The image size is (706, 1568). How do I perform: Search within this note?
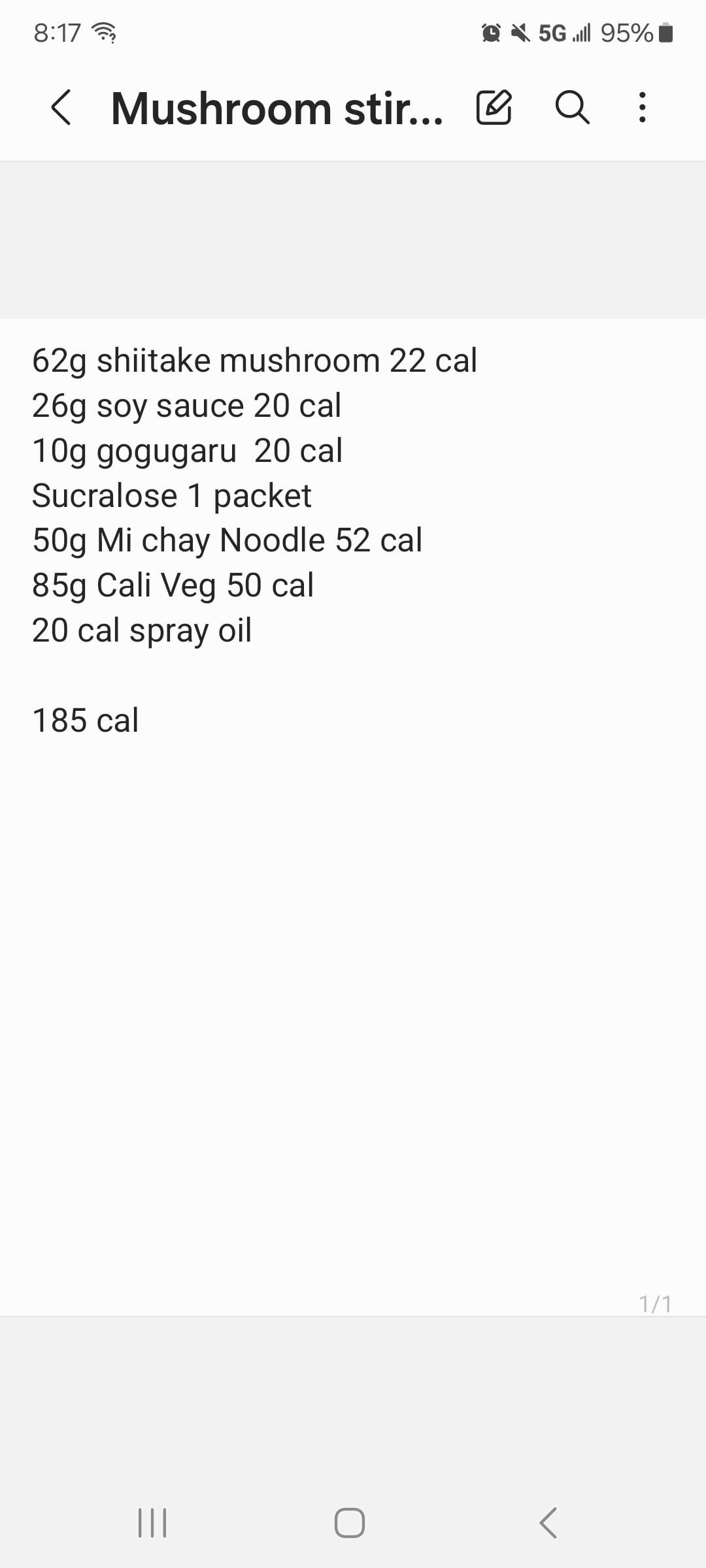(x=572, y=108)
